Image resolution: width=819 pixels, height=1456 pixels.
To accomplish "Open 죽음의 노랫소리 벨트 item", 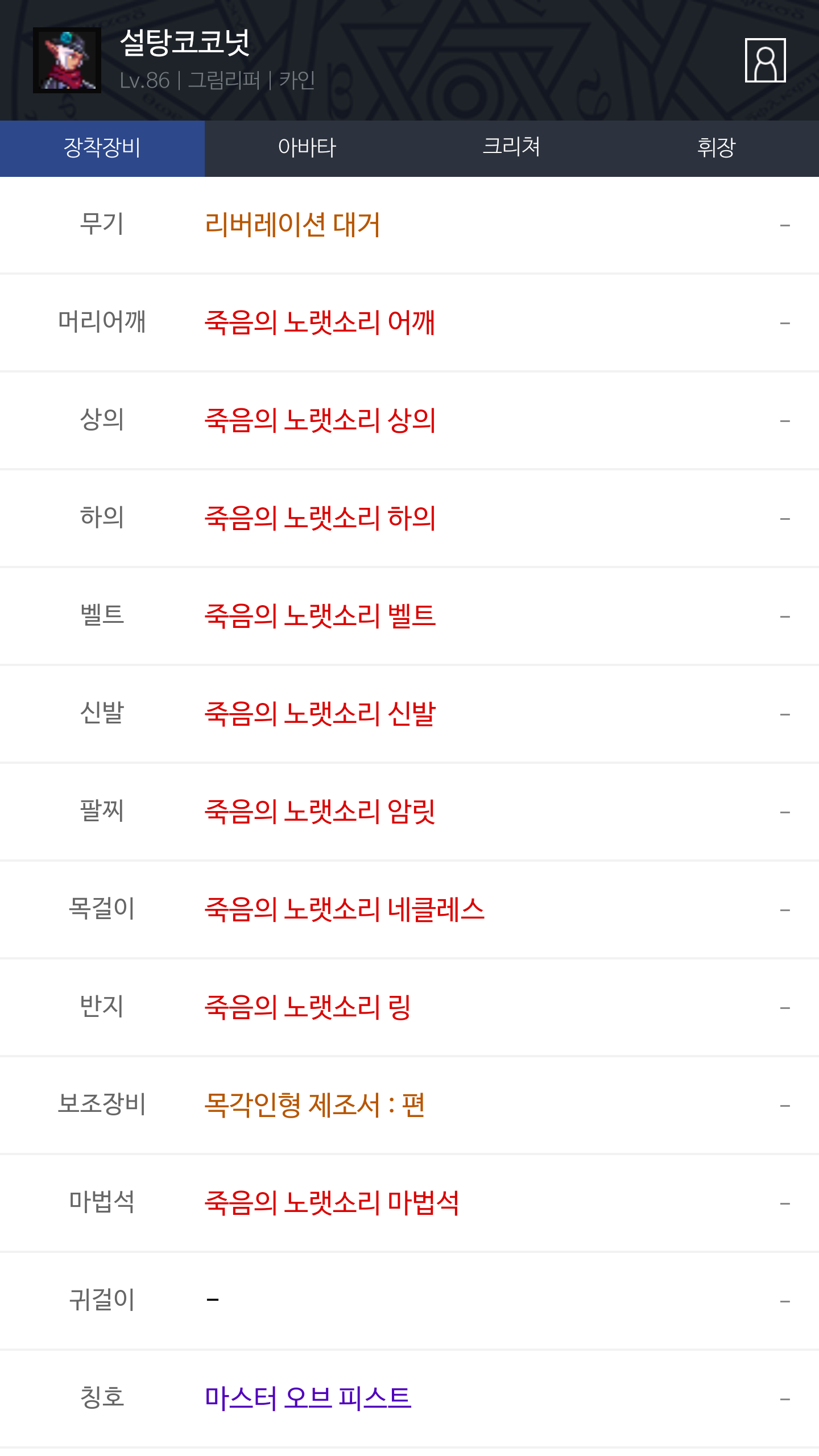I will tap(320, 616).
